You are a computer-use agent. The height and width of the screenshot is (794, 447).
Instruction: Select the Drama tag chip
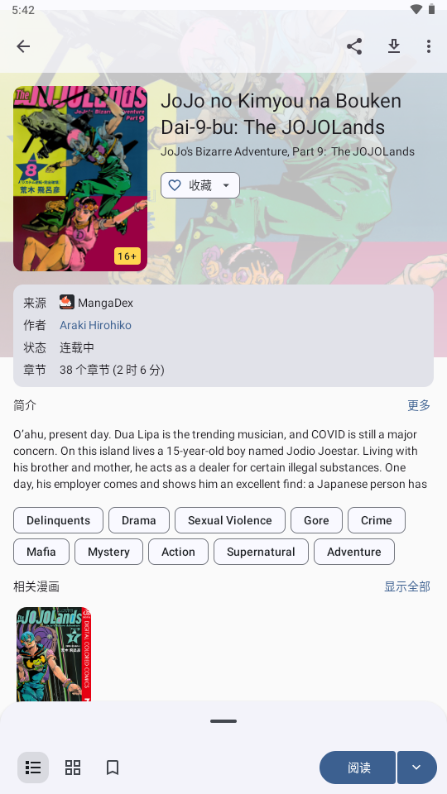[x=139, y=521]
